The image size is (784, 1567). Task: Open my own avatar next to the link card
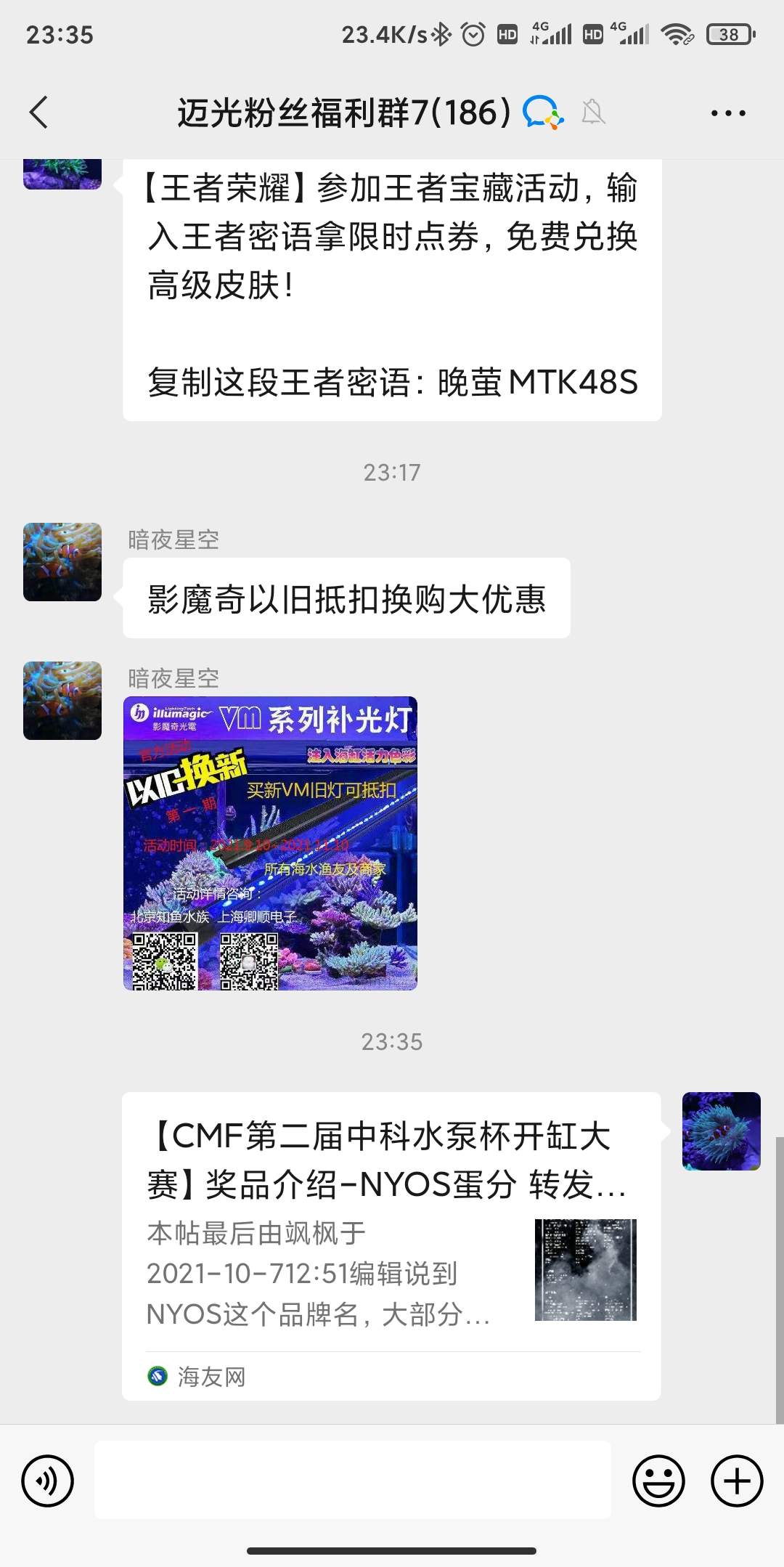tap(721, 1131)
